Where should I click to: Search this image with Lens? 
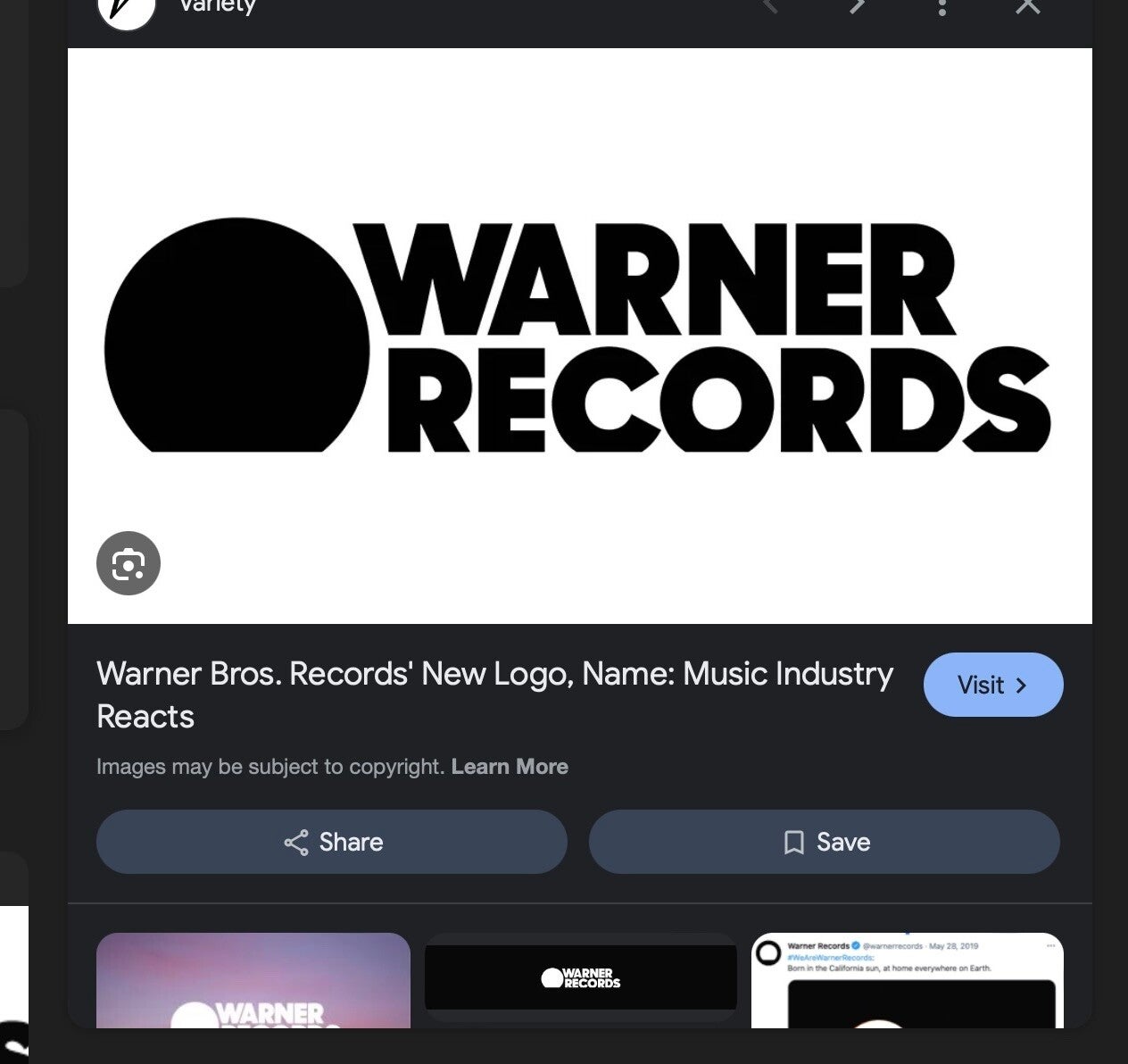pos(129,563)
